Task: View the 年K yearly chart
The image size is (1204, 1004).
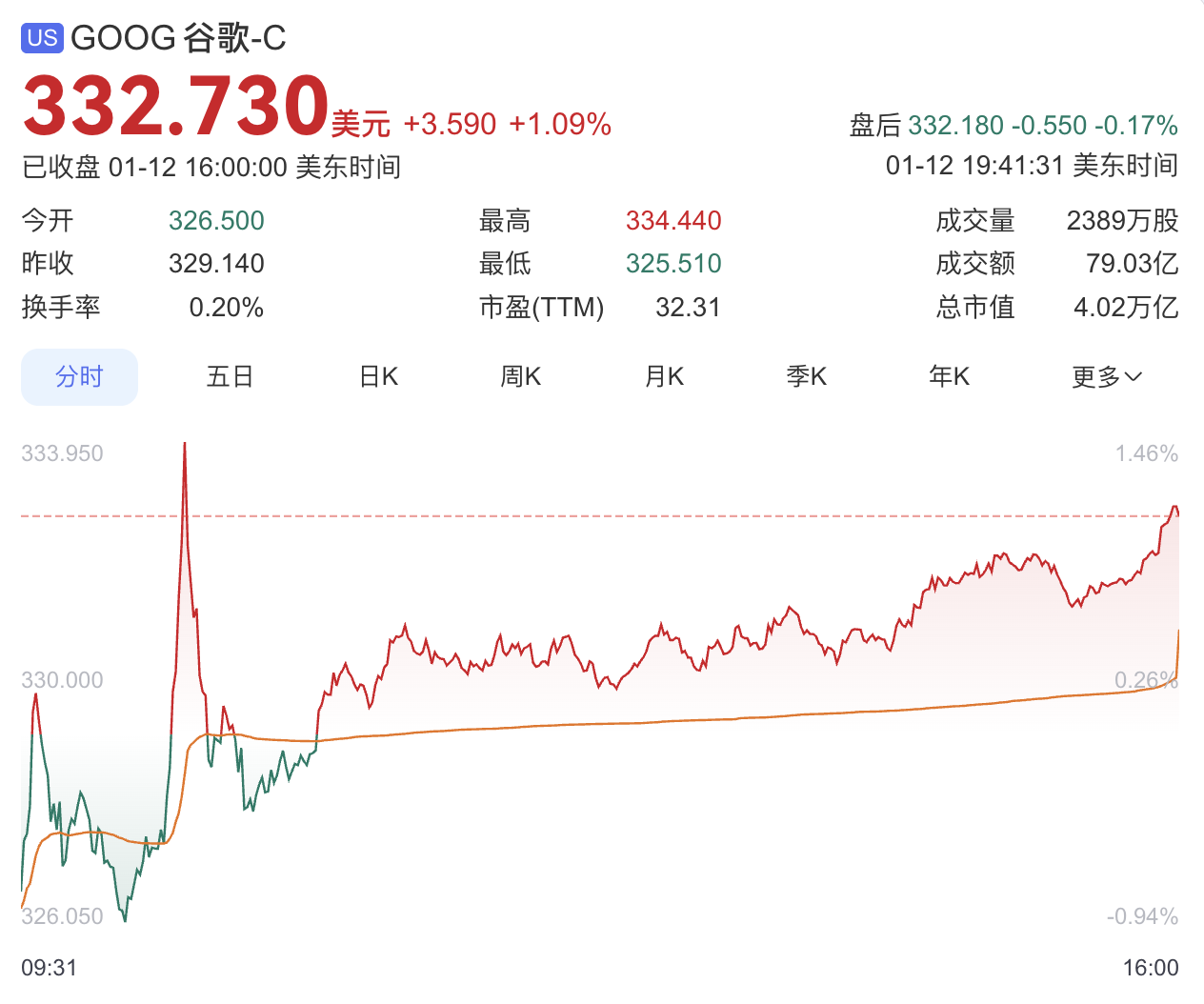Action: [949, 377]
